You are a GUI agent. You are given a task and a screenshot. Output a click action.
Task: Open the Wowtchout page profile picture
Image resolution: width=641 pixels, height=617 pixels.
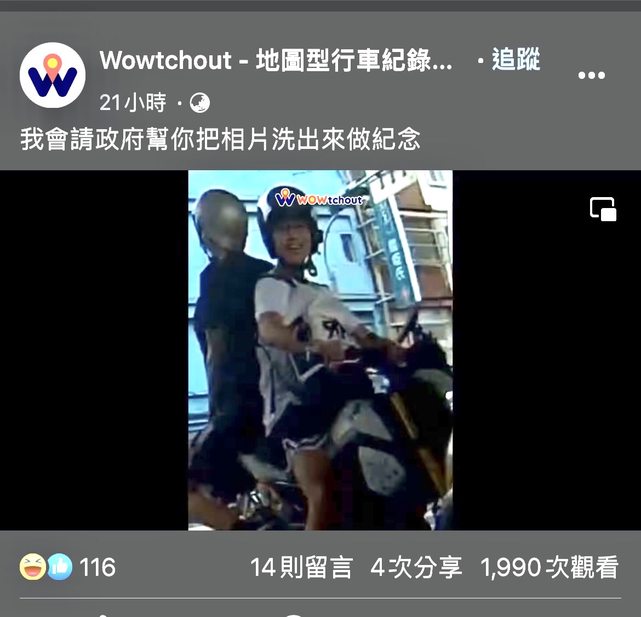tap(52, 76)
